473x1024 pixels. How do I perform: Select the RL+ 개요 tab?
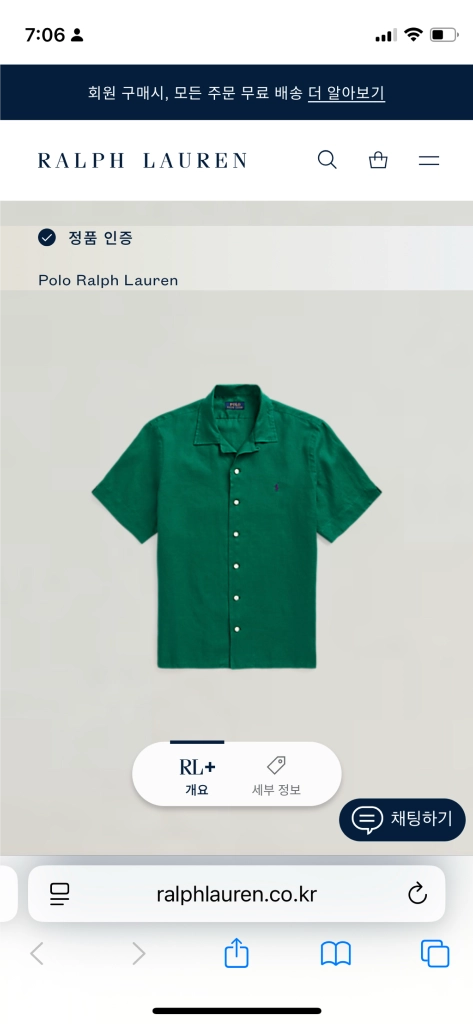(197, 775)
